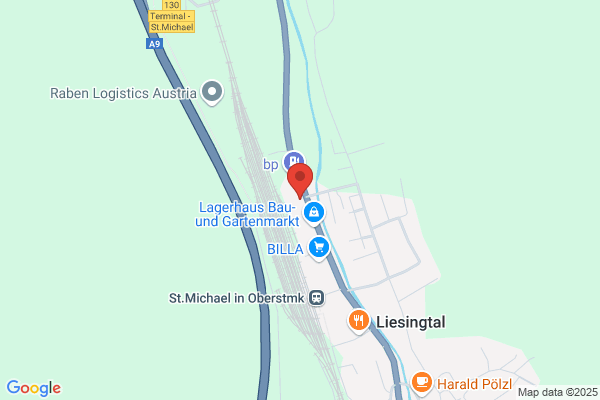The height and width of the screenshot is (400, 600).
Task: Open the Raben Logistics Austria marker
Action: [x=212, y=92]
